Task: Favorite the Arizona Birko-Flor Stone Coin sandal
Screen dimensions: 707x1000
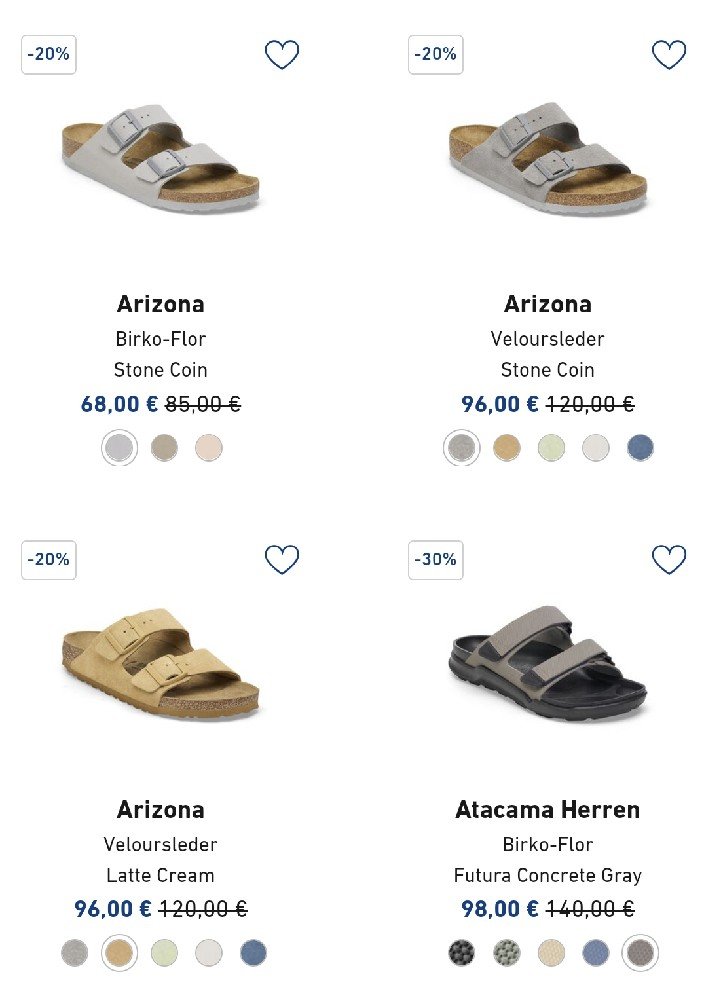Action: [281, 55]
